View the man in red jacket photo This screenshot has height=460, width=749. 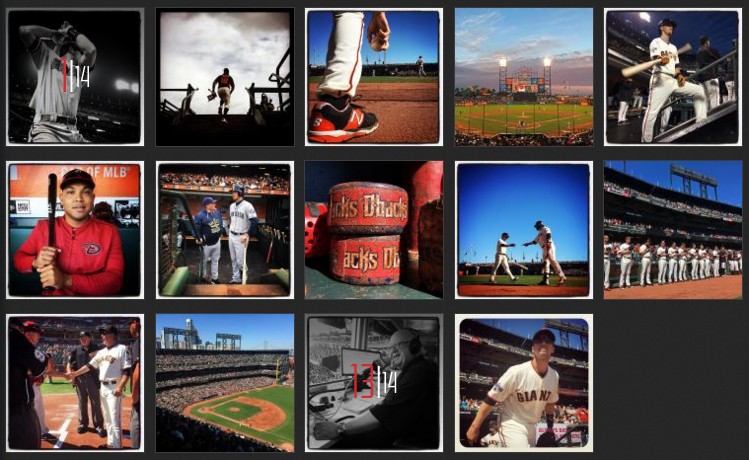[75, 230]
